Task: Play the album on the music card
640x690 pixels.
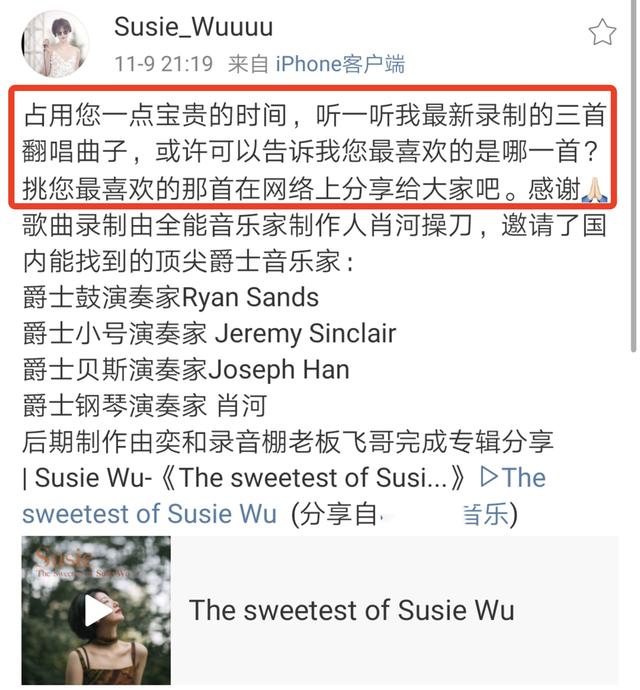Action: pos(98,610)
